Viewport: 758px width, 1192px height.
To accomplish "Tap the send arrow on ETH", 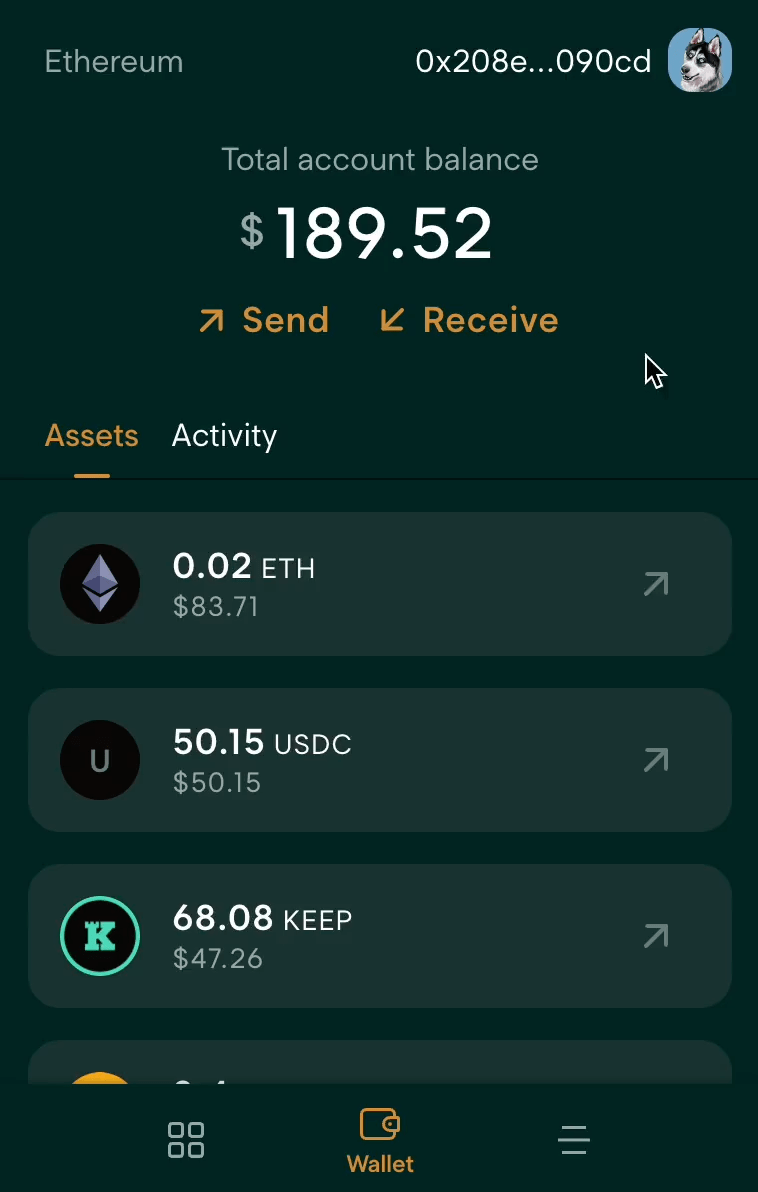I will [x=656, y=584].
